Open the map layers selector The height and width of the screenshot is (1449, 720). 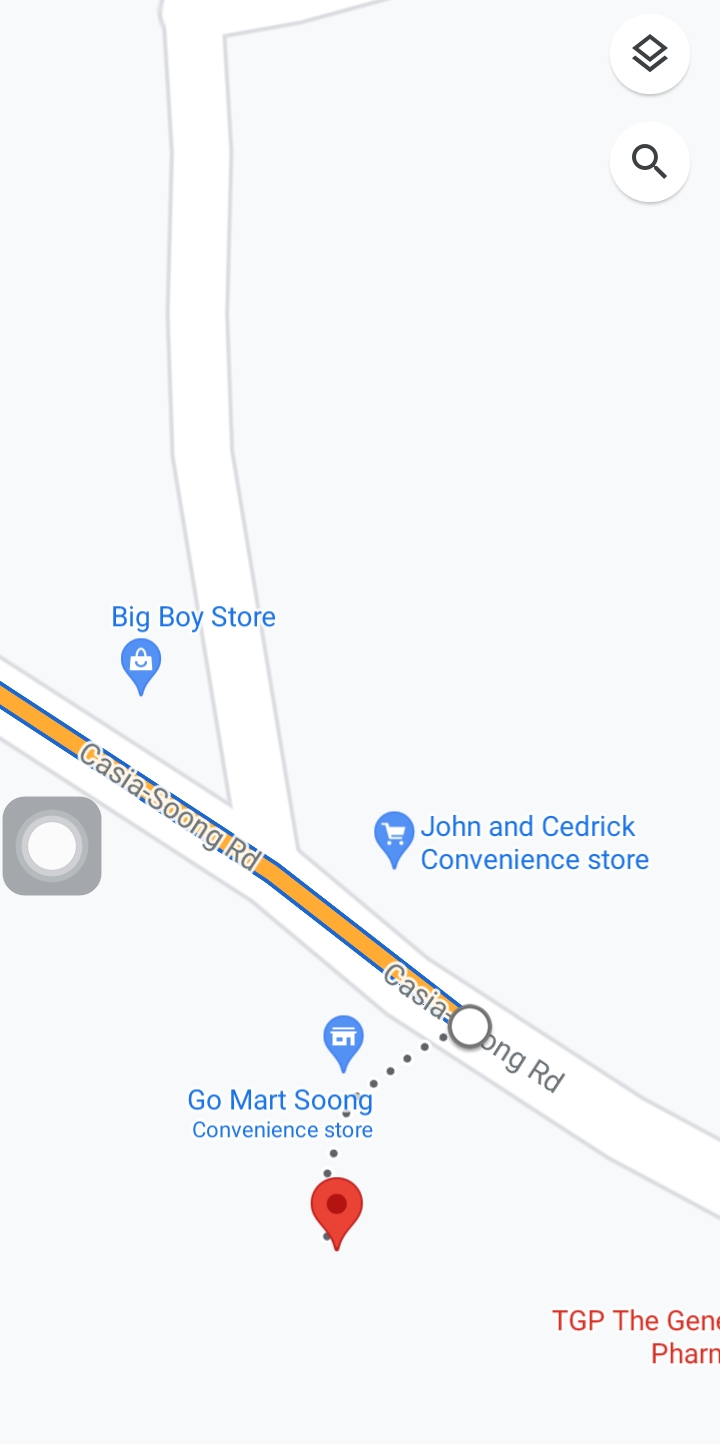[x=650, y=54]
